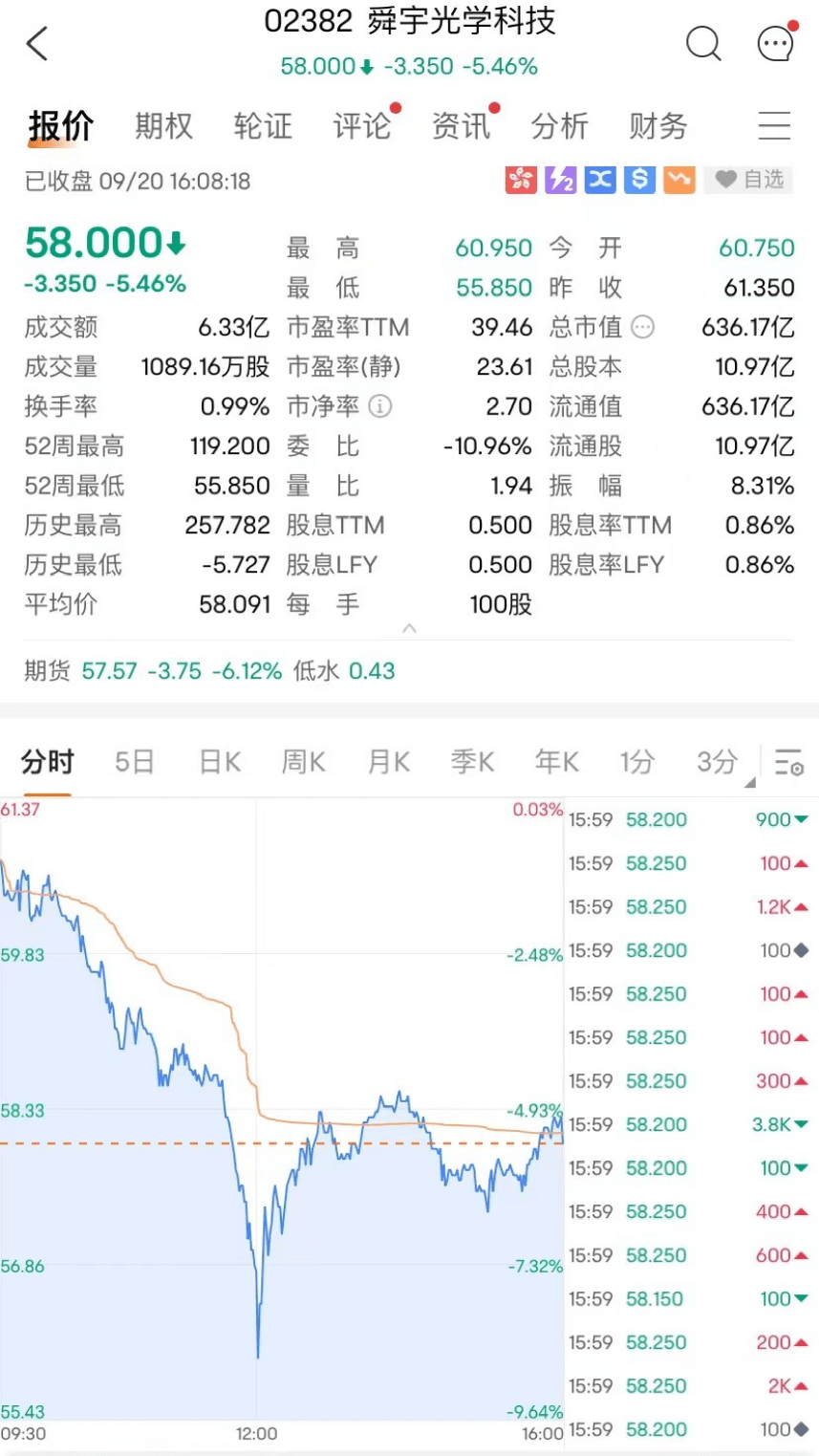
Task: Tap the info icon next to 市净率
Action: tap(380, 406)
